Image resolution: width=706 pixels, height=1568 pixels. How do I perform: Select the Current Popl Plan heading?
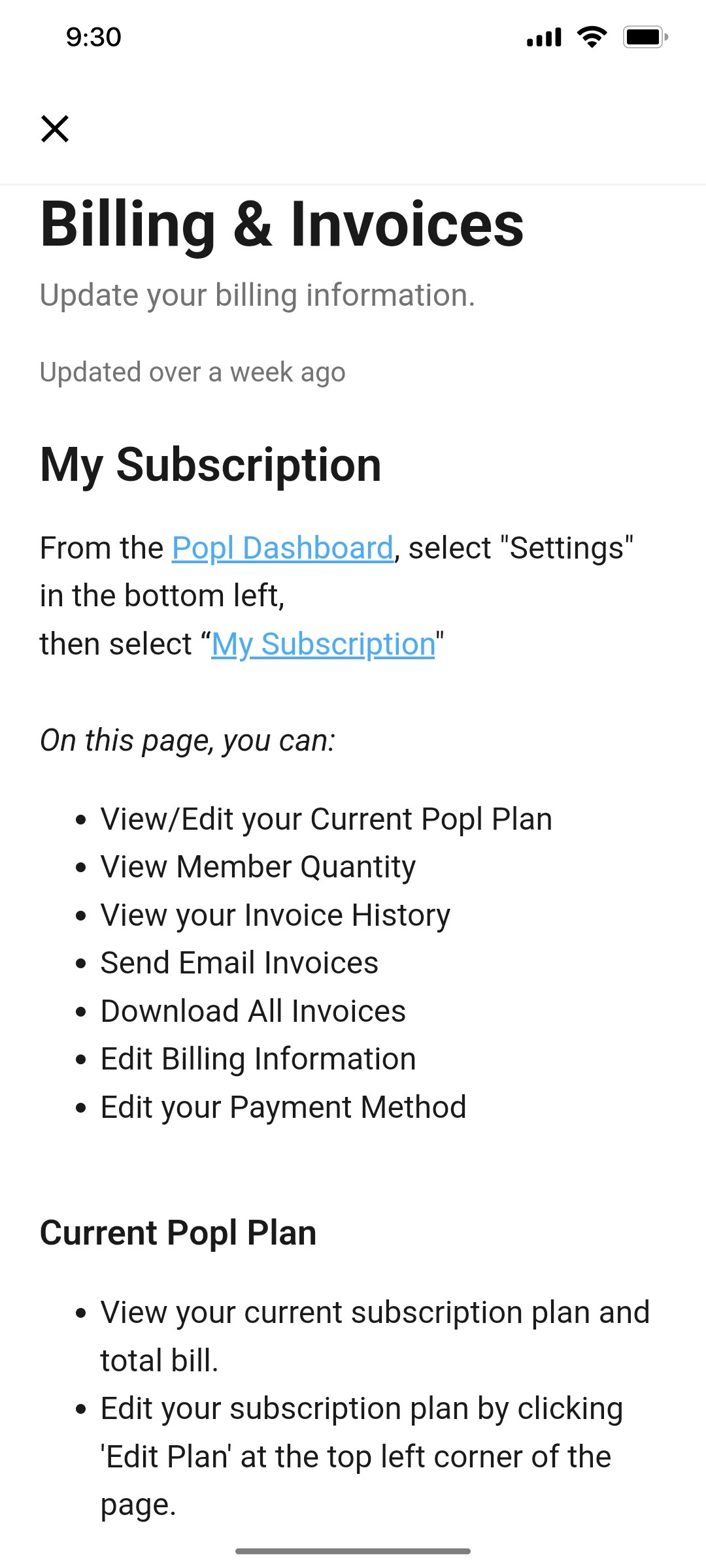pyautogui.click(x=178, y=1232)
